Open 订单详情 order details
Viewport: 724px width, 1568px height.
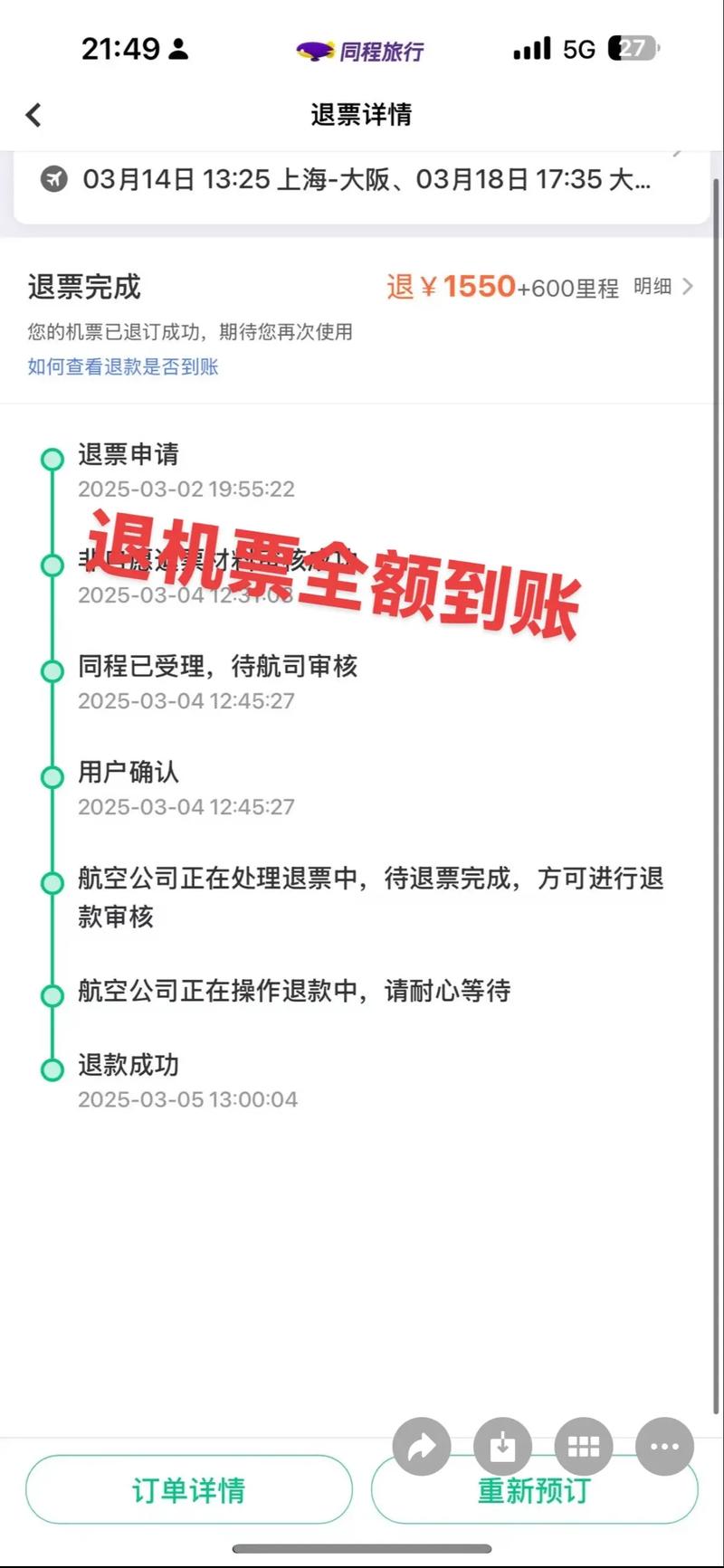point(188,1490)
